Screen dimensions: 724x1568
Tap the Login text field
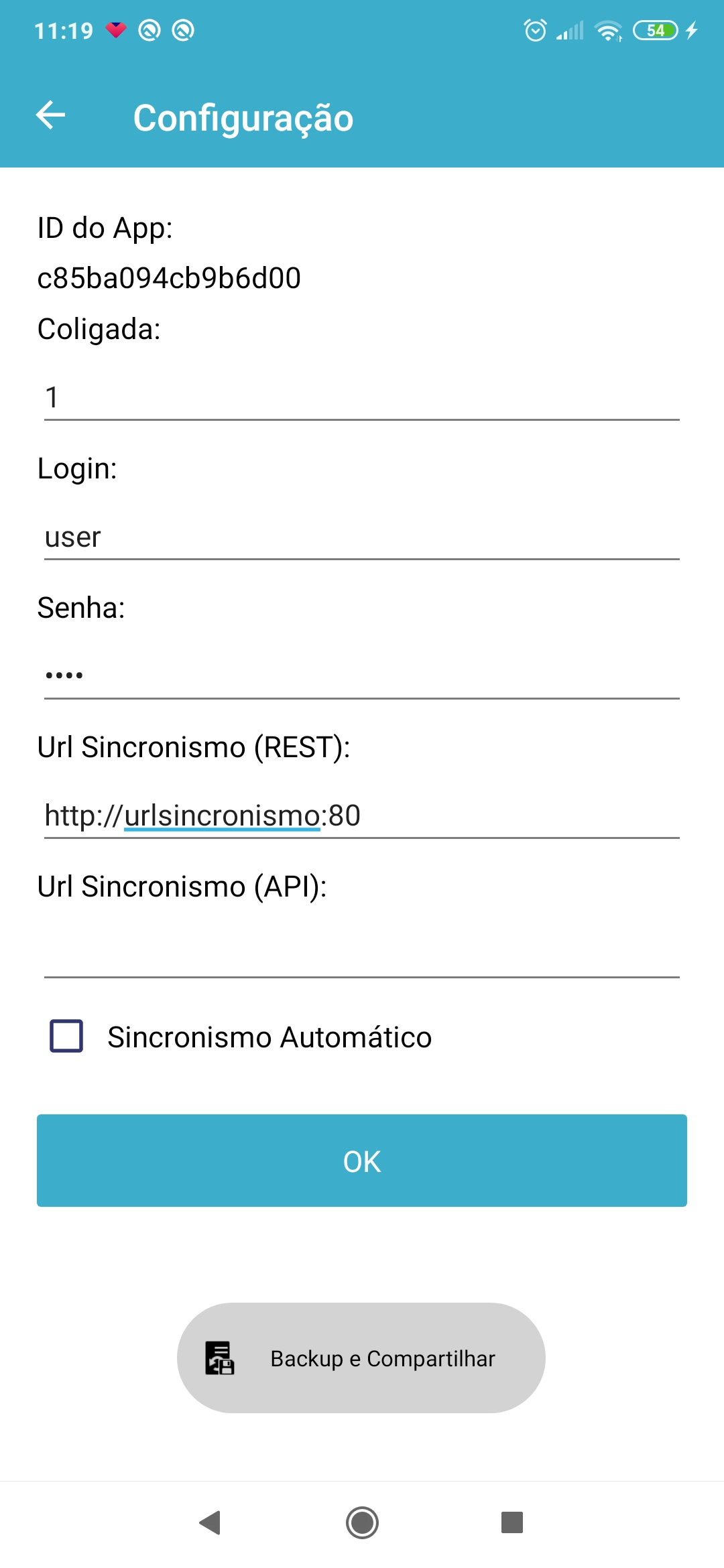point(362,536)
